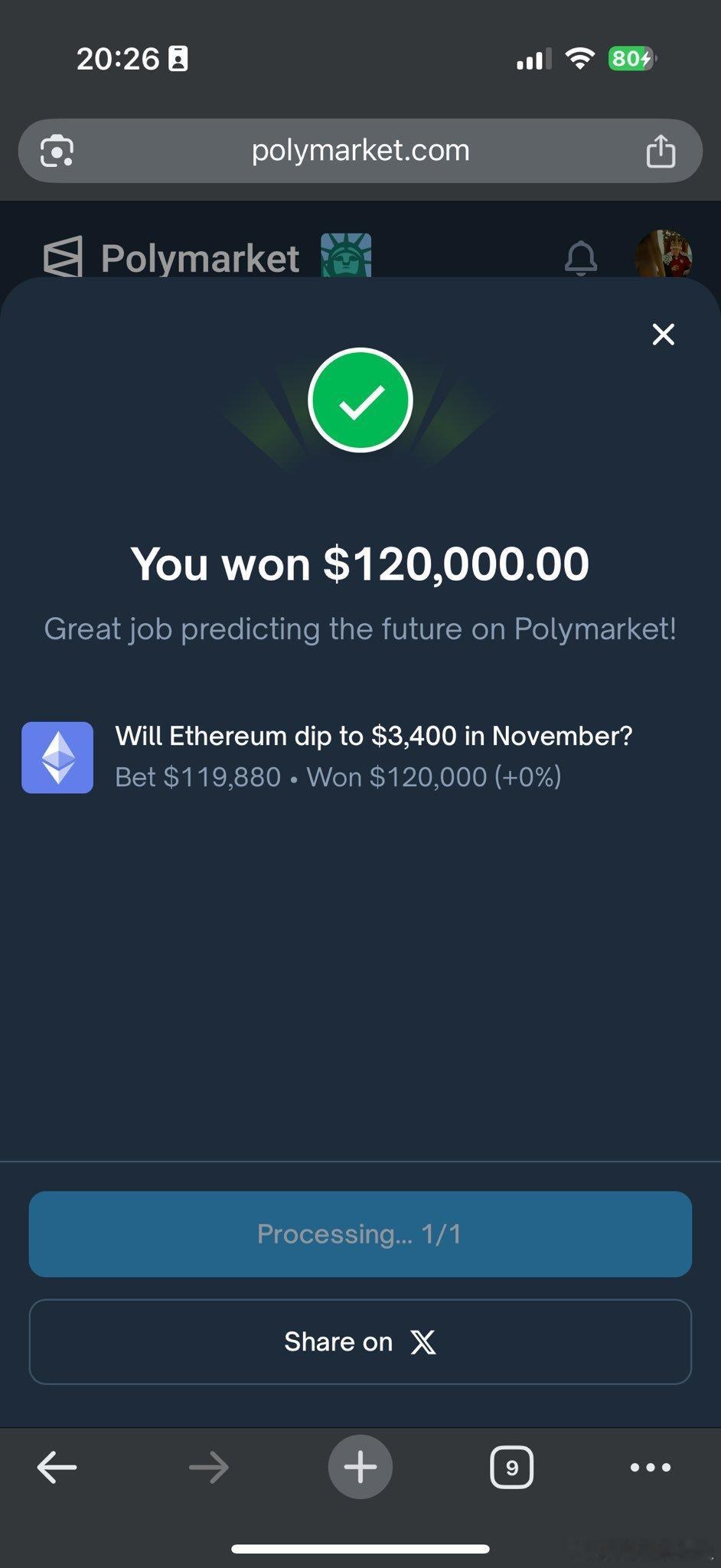This screenshot has width=721, height=1568.
Task: Click the Statue of Liberty emoji badge
Action: (x=347, y=257)
